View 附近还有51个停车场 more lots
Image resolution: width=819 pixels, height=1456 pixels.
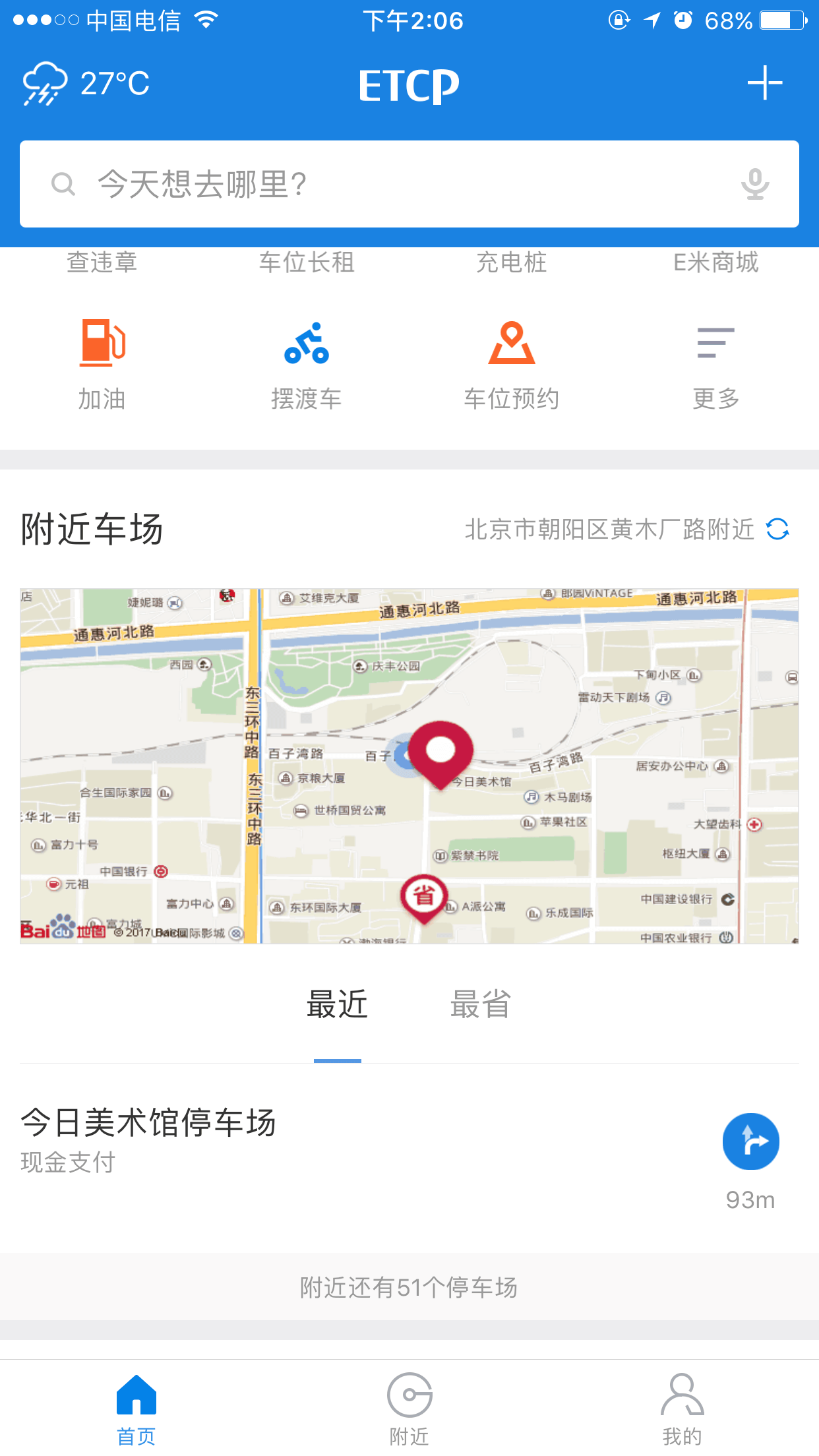(x=409, y=1287)
